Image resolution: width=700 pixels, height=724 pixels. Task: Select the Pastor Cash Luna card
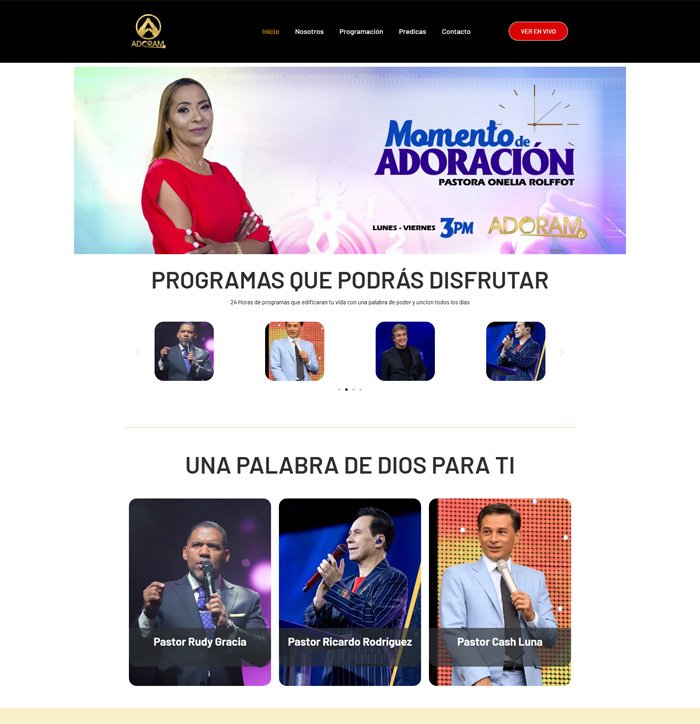(x=500, y=592)
